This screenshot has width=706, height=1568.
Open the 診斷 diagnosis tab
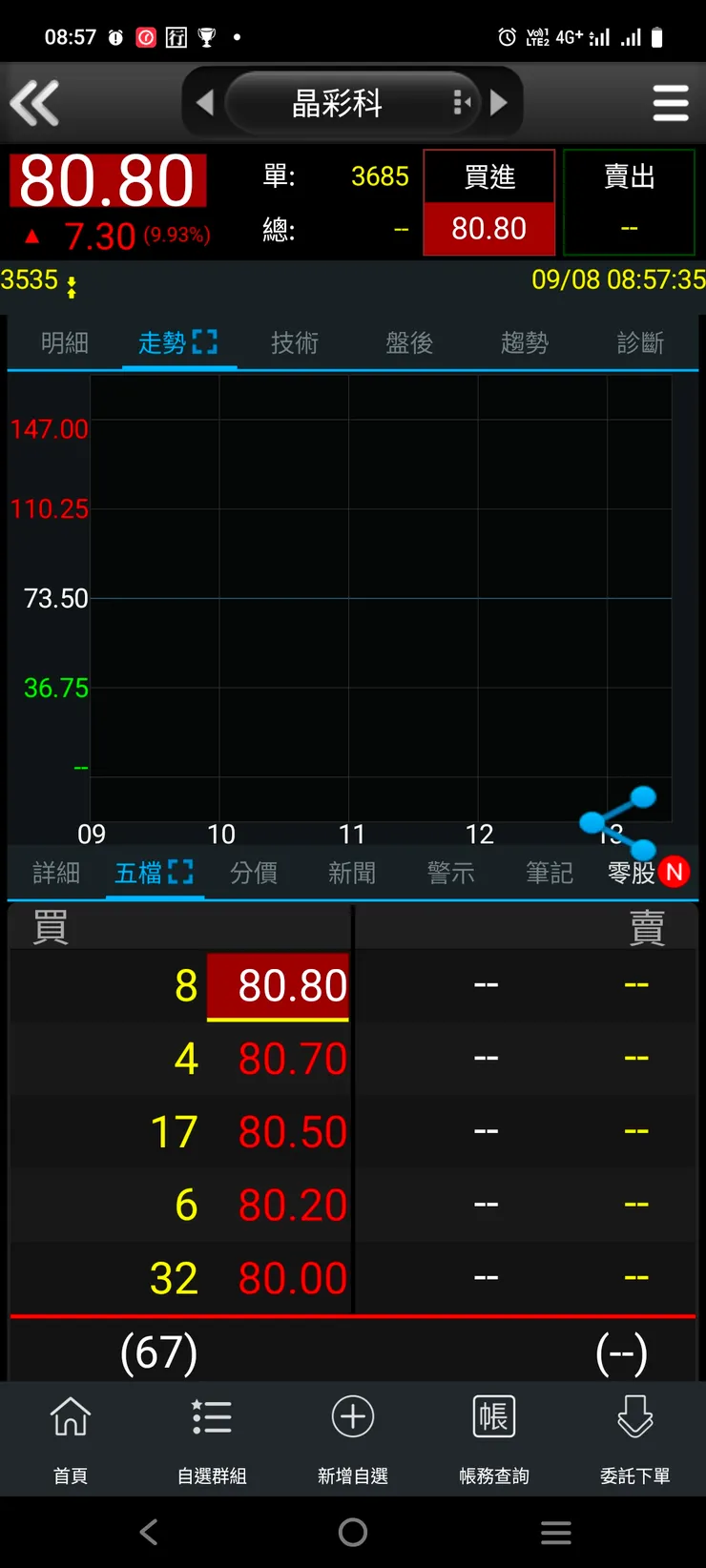640,342
